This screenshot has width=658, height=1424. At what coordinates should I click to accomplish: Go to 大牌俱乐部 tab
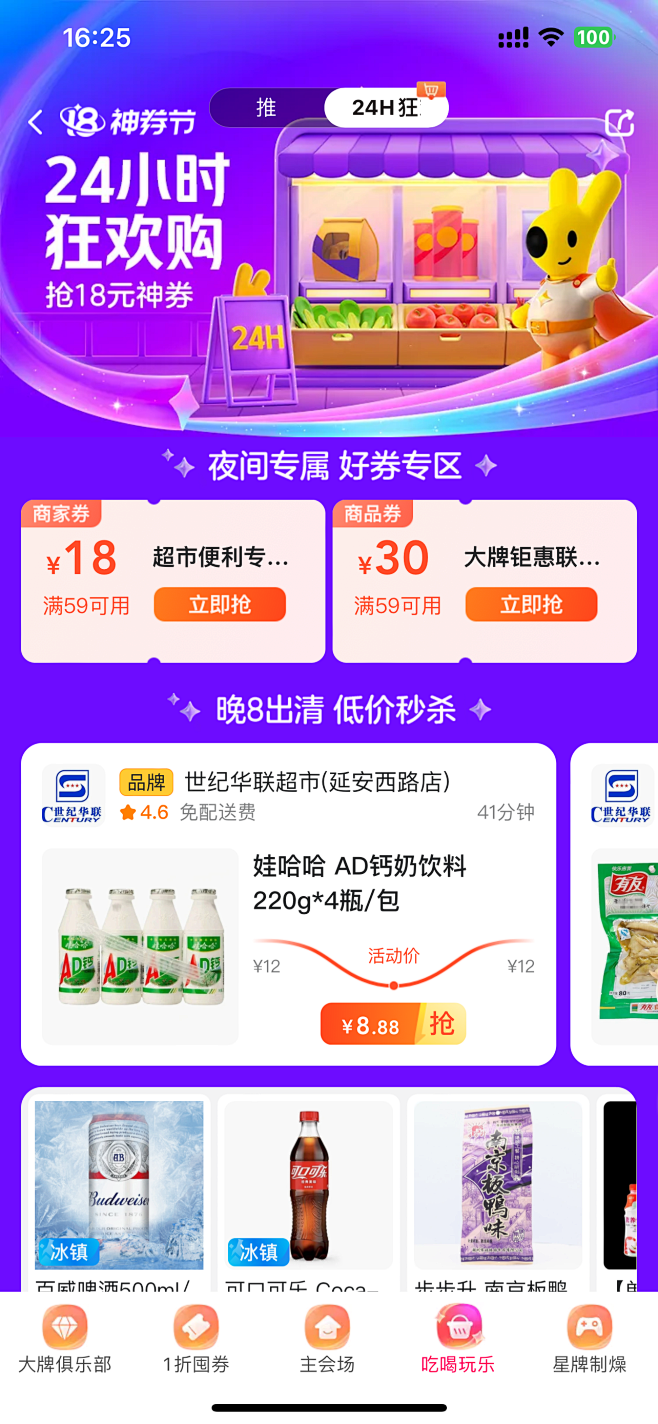[65, 1341]
